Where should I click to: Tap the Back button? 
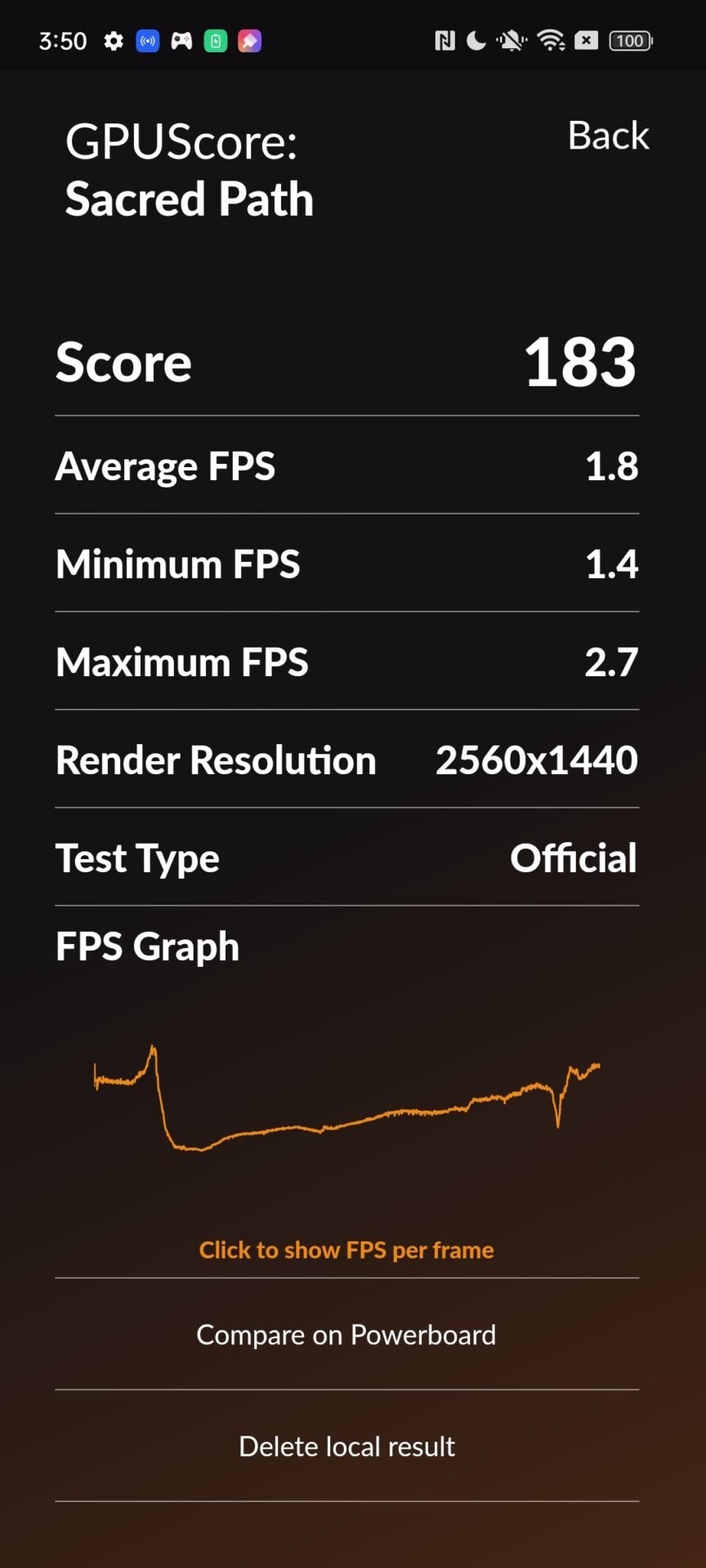click(608, 136)
